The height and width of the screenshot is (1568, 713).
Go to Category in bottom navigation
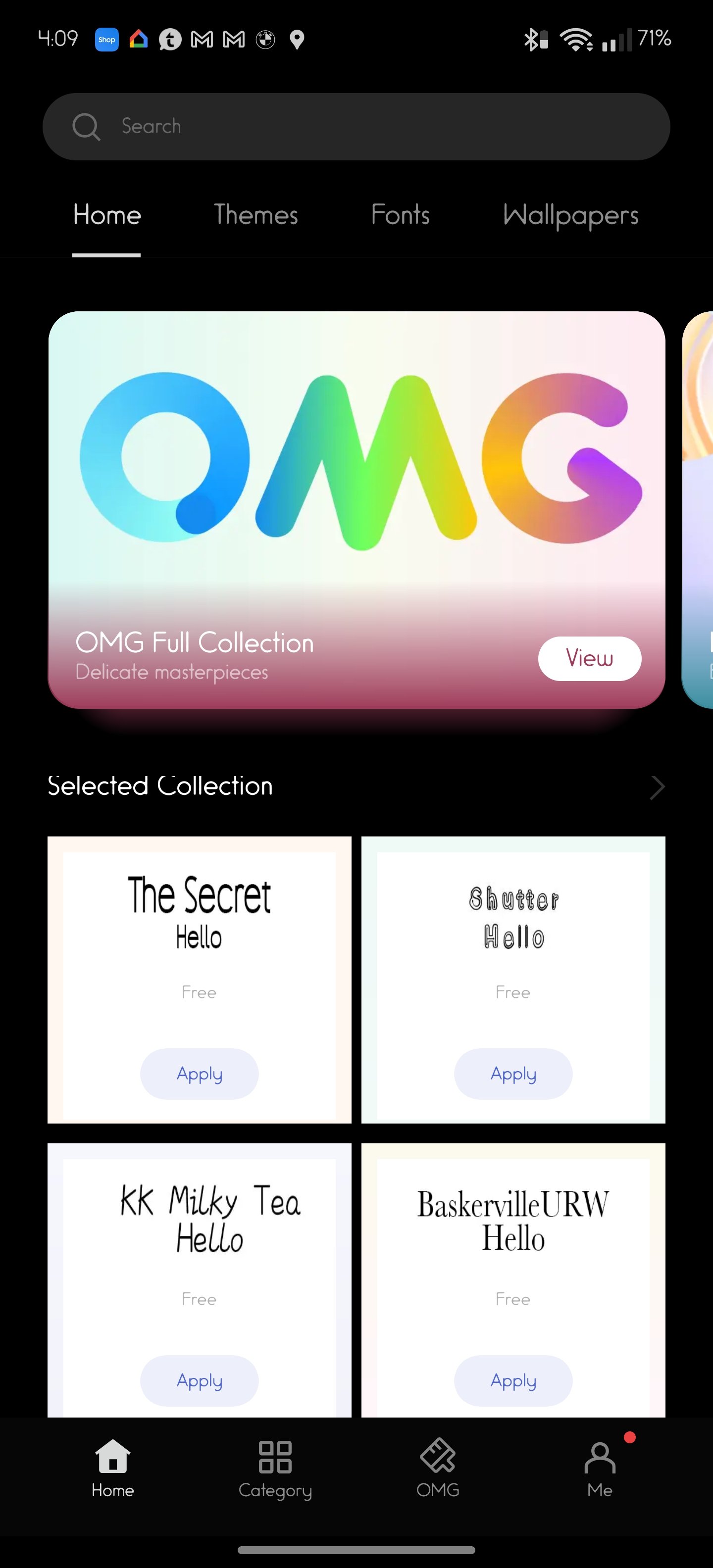coord(275,1468)
